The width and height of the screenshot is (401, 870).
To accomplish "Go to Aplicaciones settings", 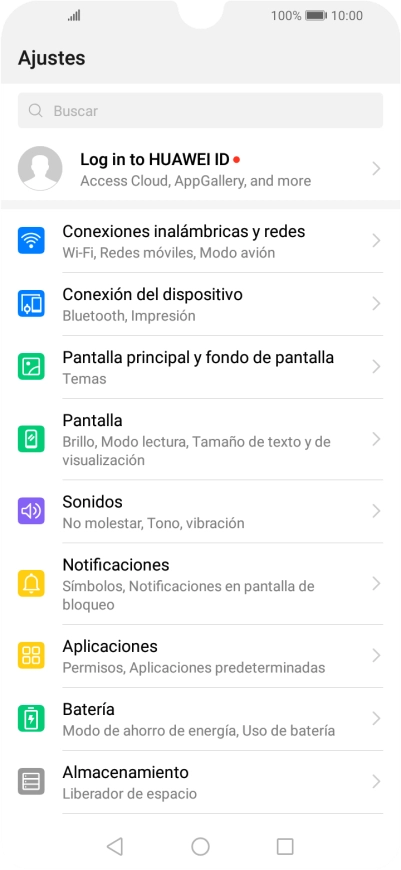I will tap(200, 656).
